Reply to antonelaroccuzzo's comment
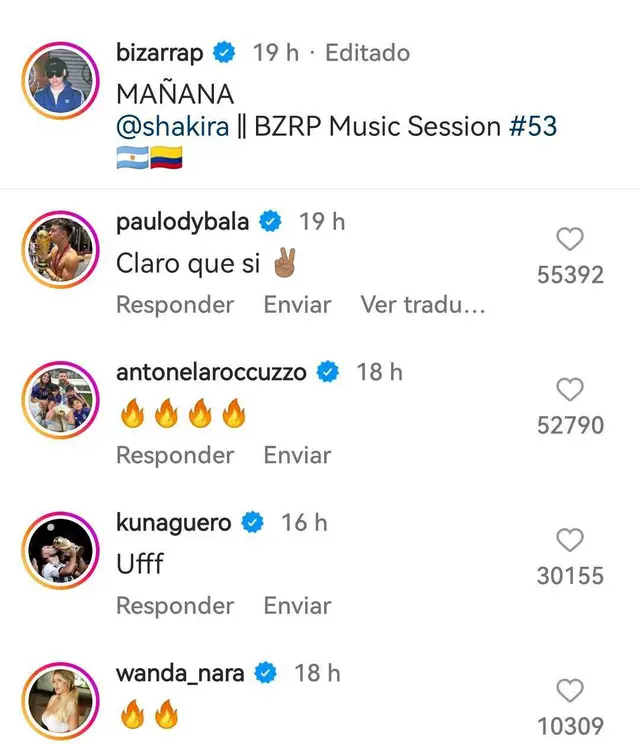640x744 pixels. coord(175,455)
